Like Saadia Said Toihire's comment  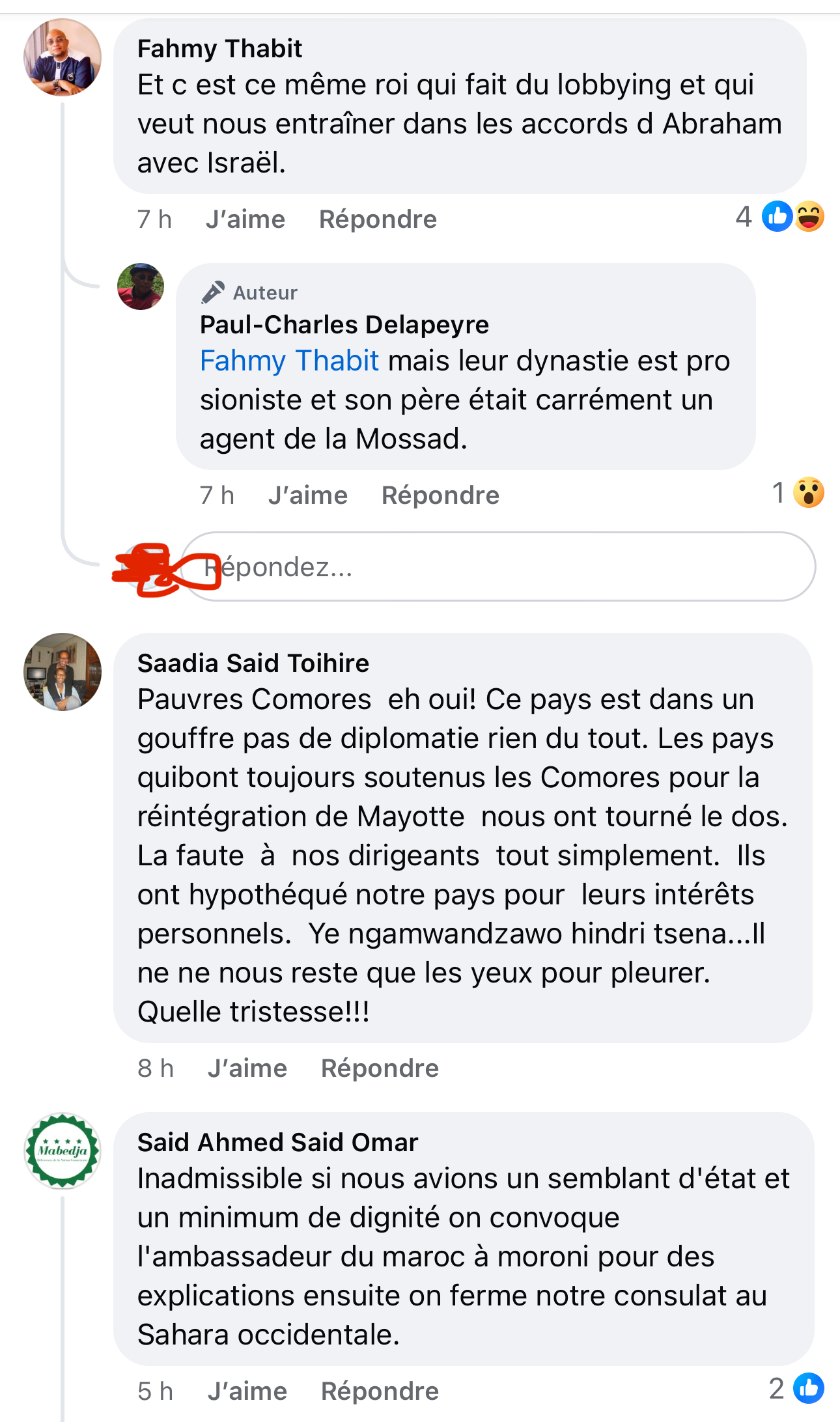247,1068
